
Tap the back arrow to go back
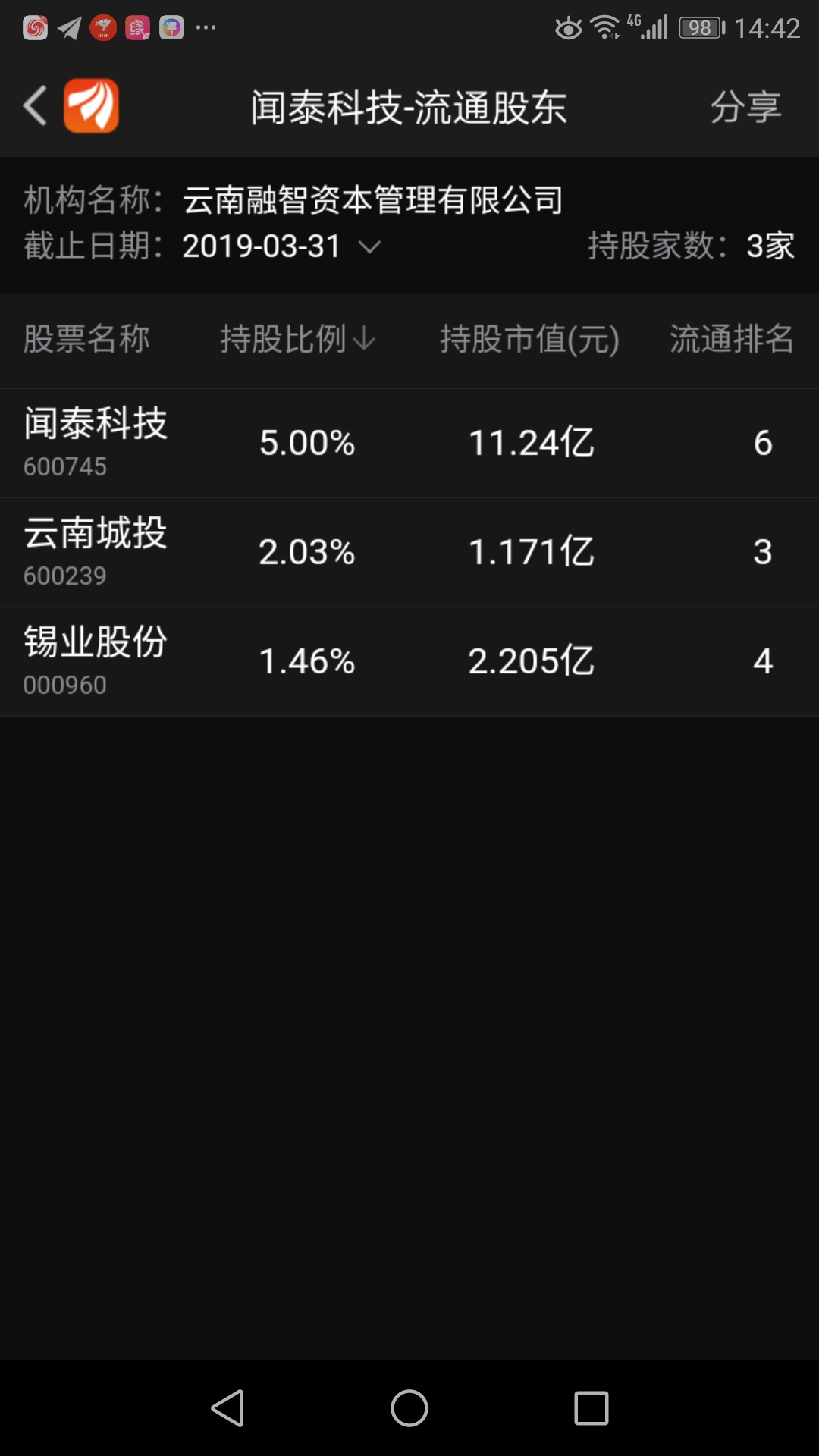[34, 106]
